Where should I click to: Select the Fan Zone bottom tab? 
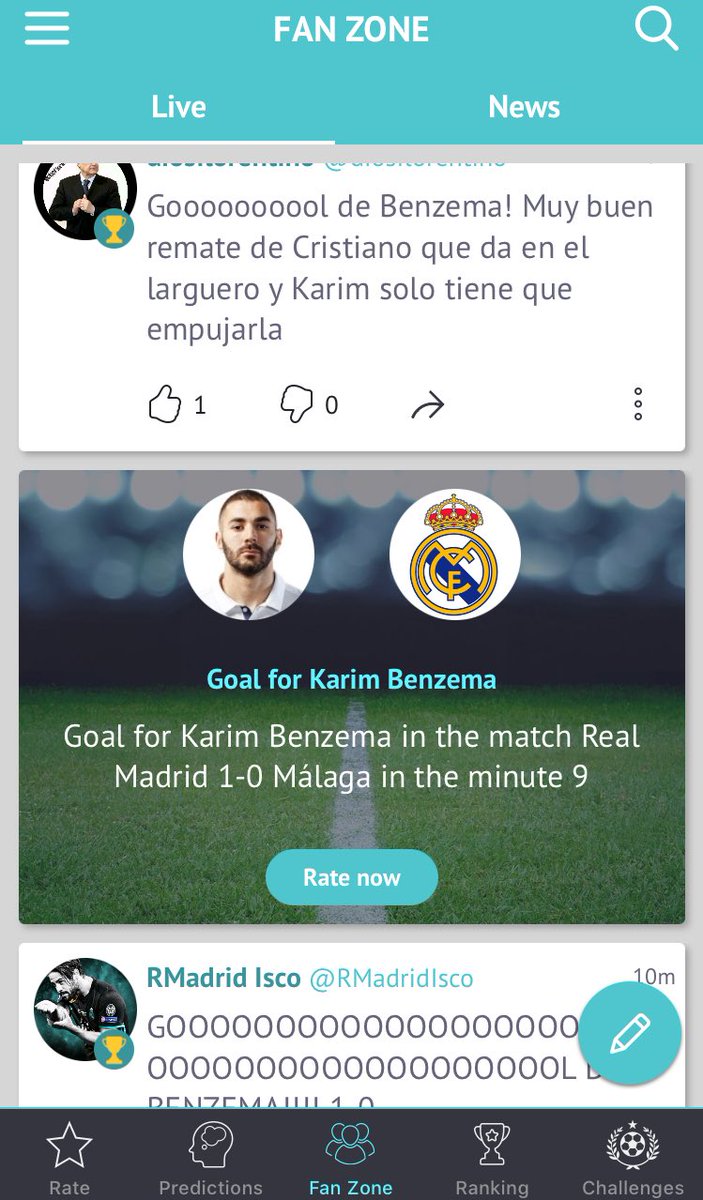pyautogui.click(x=351, y=1158)
